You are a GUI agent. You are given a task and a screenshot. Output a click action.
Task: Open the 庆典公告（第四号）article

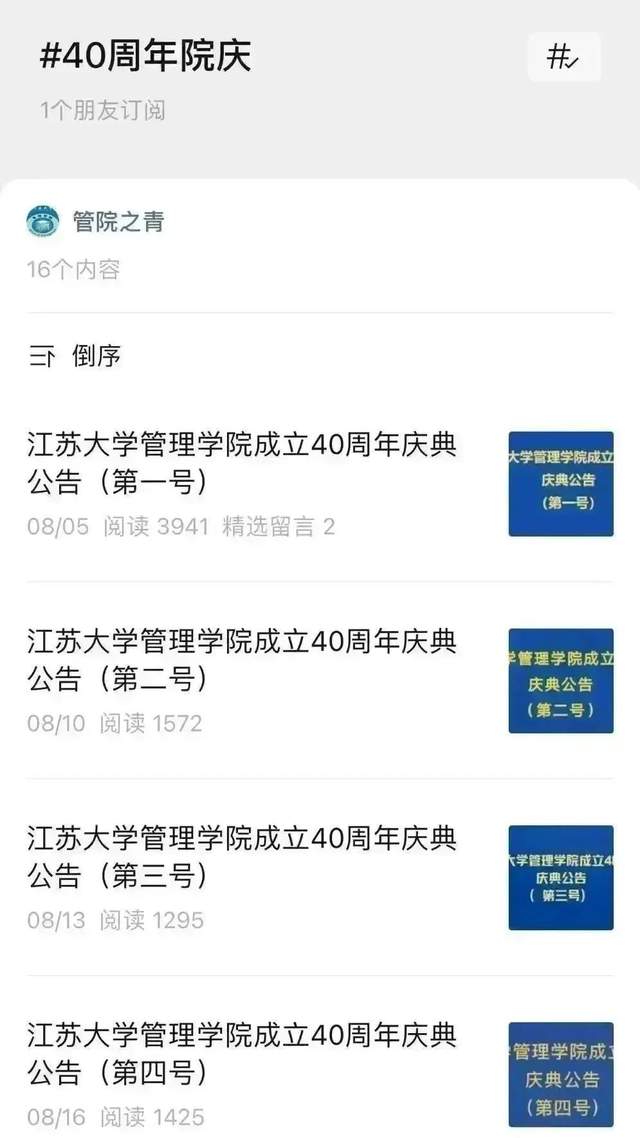[x=320, y=1074]
